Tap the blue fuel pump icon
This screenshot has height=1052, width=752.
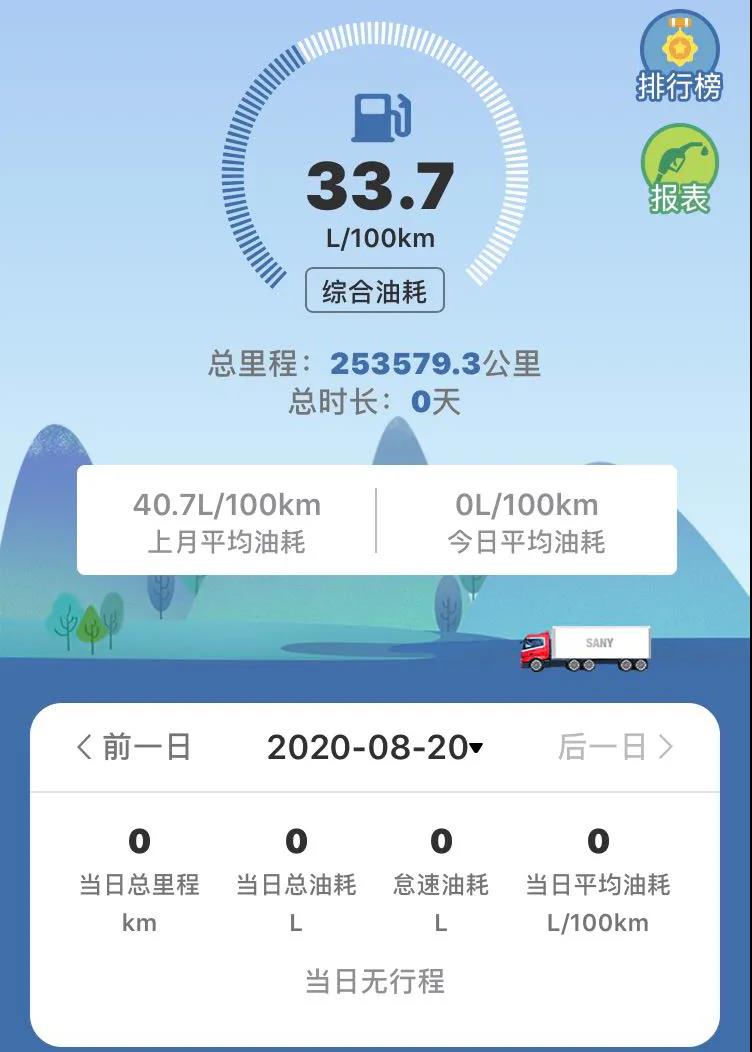tap(381, 117)
